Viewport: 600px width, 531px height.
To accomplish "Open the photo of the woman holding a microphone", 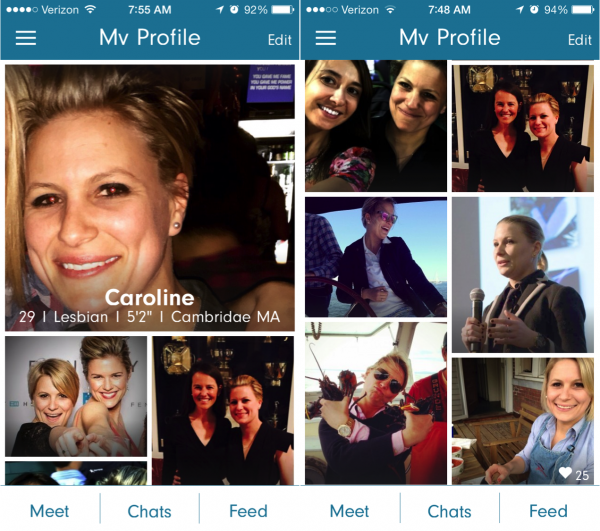I will (x=522, y=274).
